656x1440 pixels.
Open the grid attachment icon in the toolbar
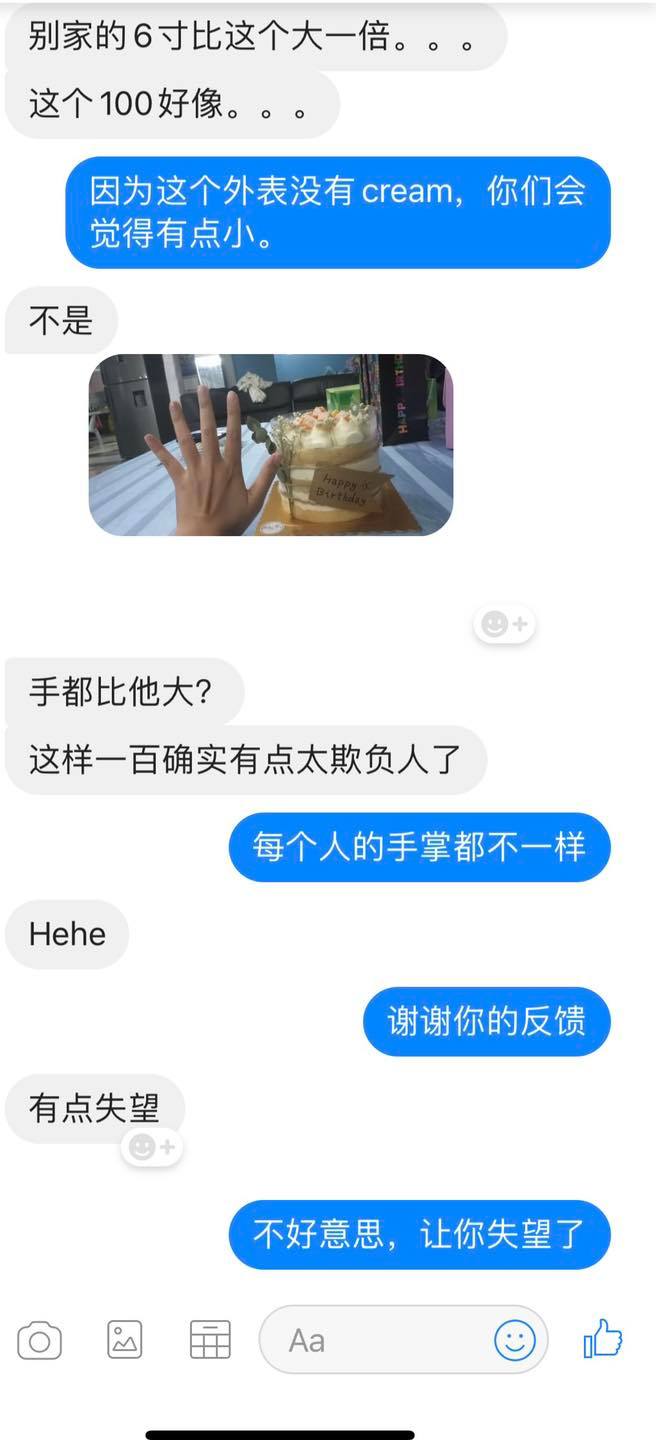(x=210, y=1340)
